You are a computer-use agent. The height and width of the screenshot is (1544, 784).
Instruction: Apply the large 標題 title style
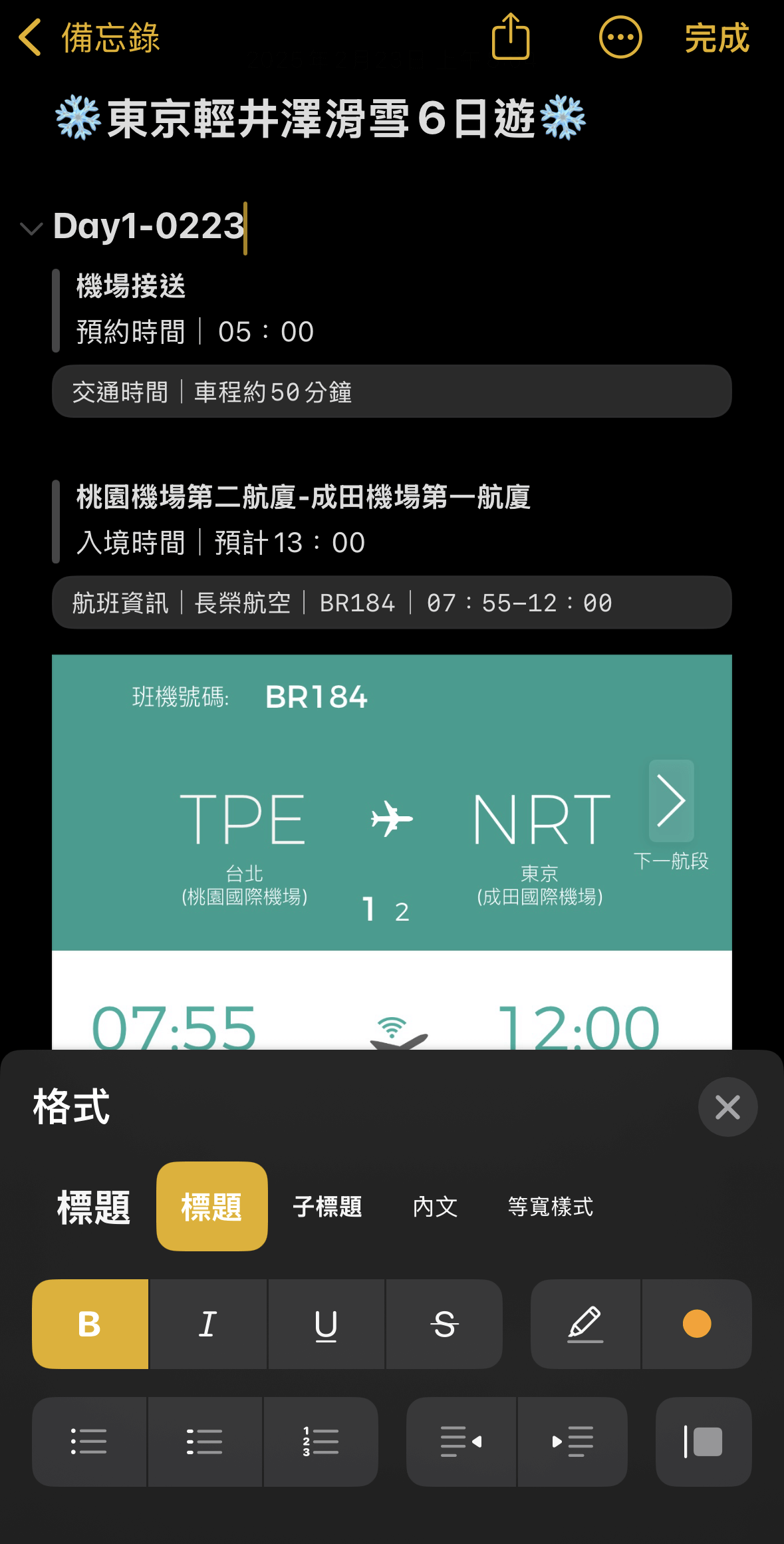point(94,1207)
